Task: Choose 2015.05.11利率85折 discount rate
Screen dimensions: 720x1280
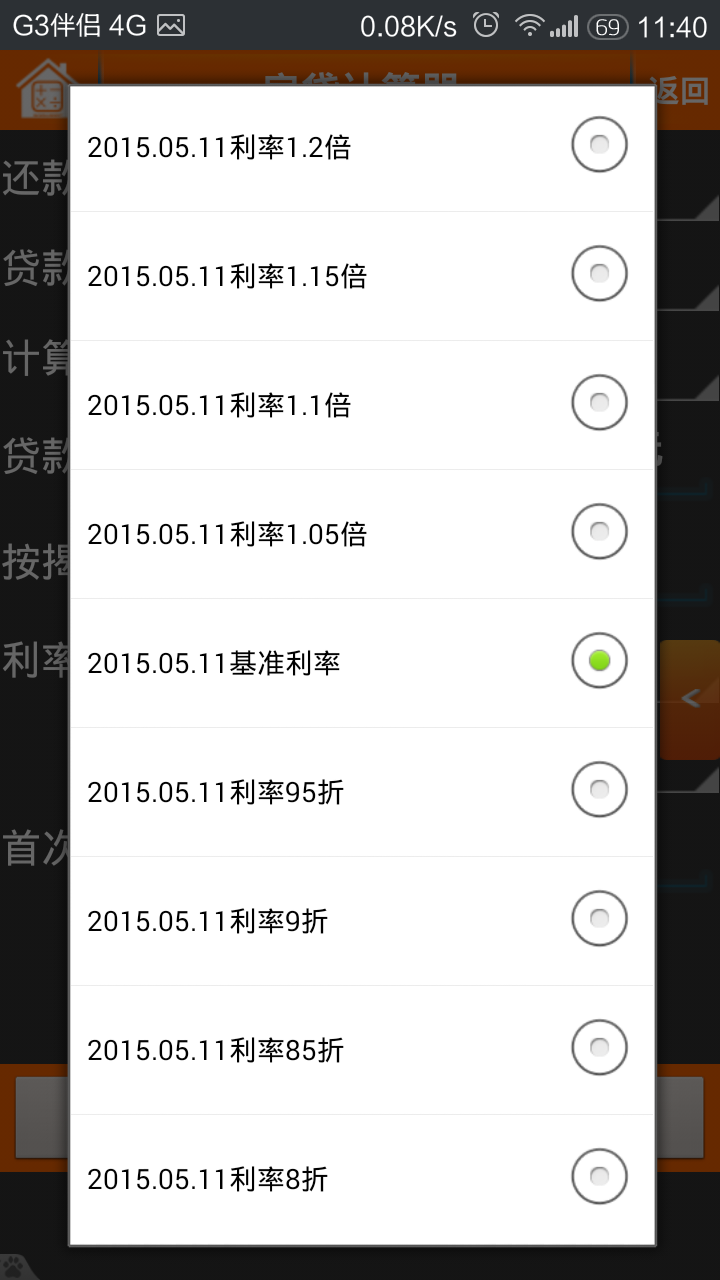Action: 360,1049
